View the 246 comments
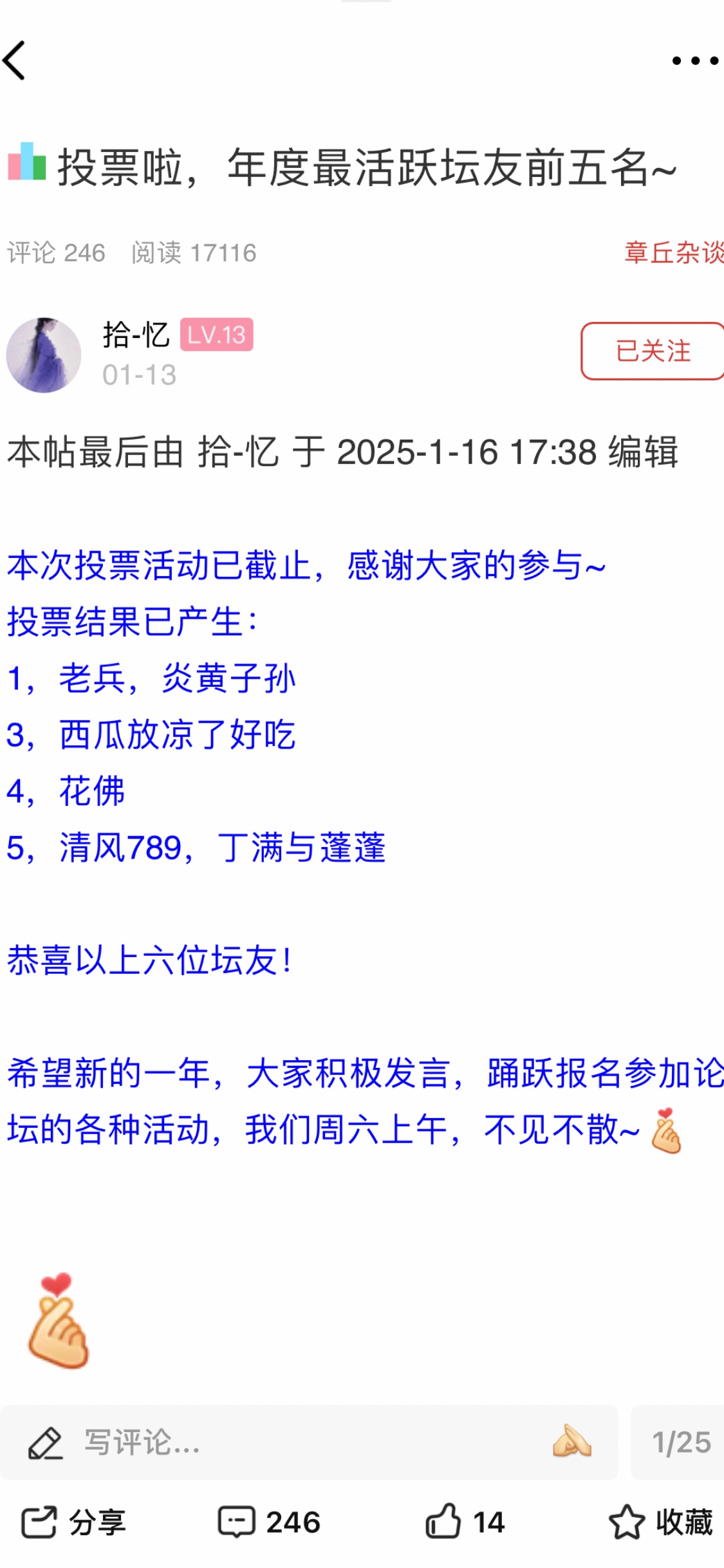724x1568 pixels. coord(270,1522)
